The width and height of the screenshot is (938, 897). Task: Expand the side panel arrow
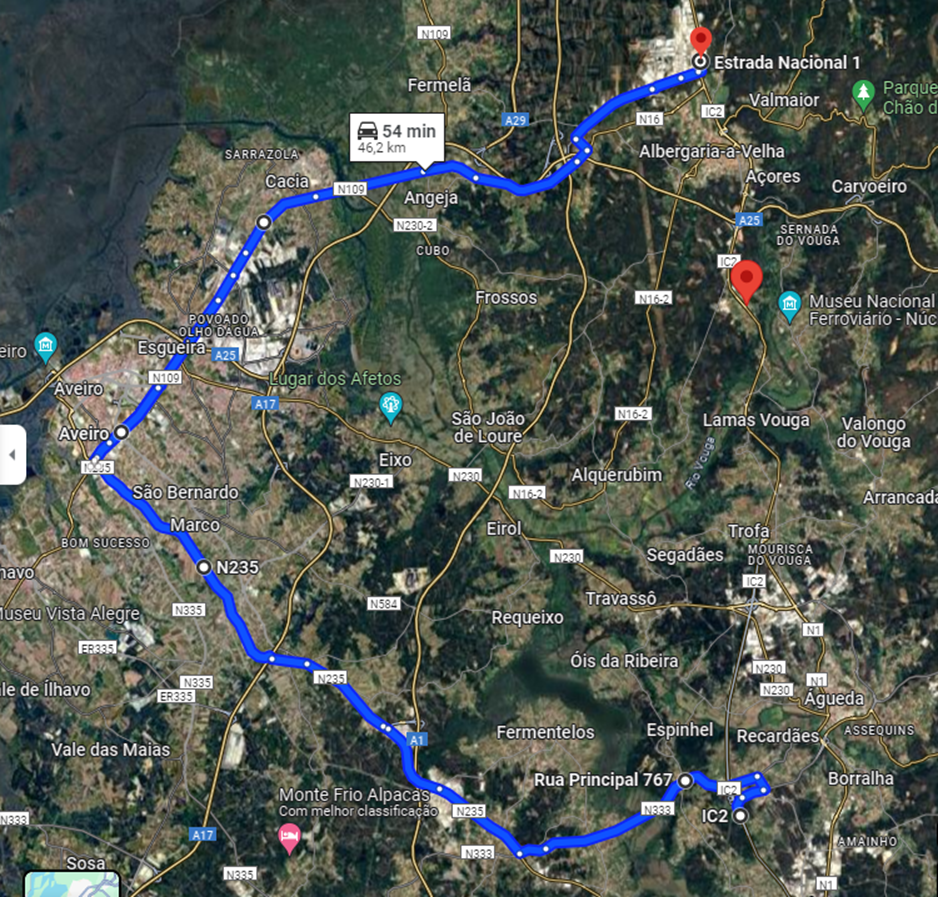[12, 455]
